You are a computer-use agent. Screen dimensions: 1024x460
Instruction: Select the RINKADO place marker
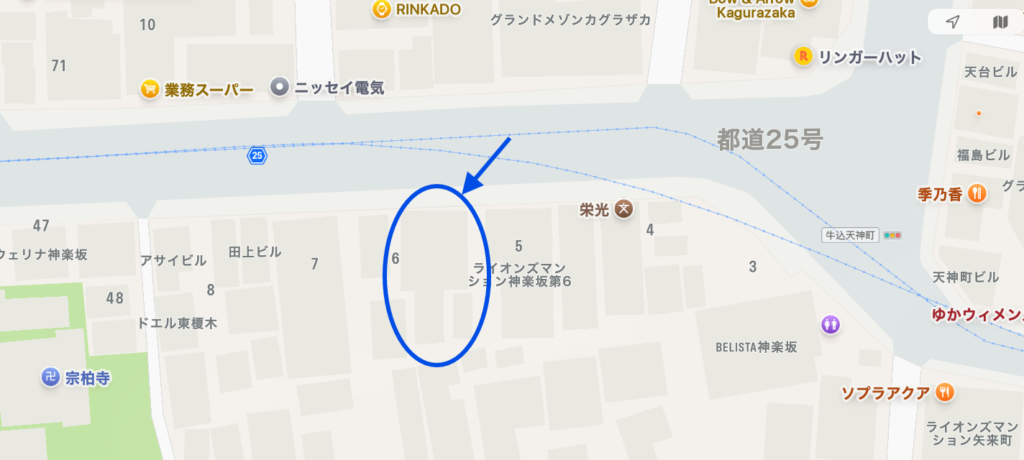382,10
